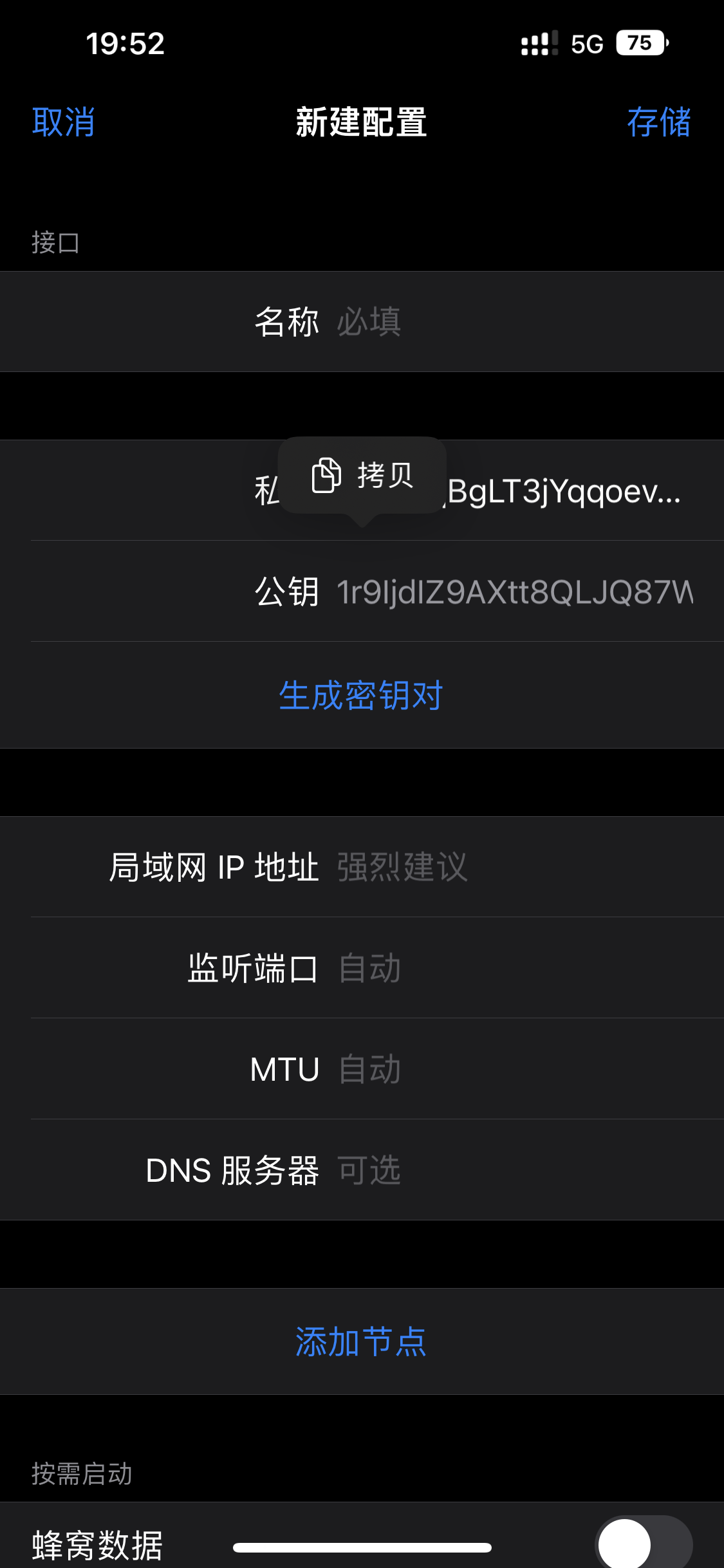The width and height of the screenshot is (724, 1568).
Task: Tap 拷贝 to copy the private key
Action: click(x=362, y=475)
